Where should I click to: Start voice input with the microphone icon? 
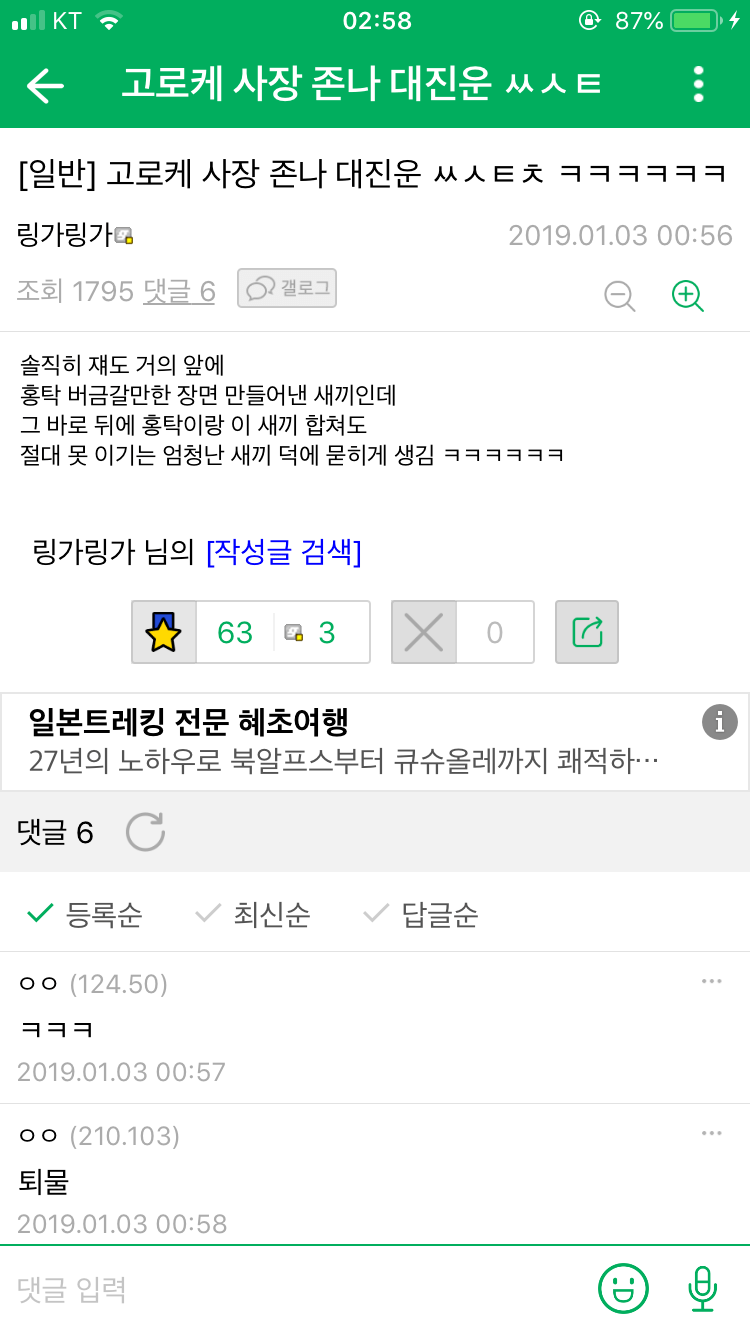point(705,1288)
